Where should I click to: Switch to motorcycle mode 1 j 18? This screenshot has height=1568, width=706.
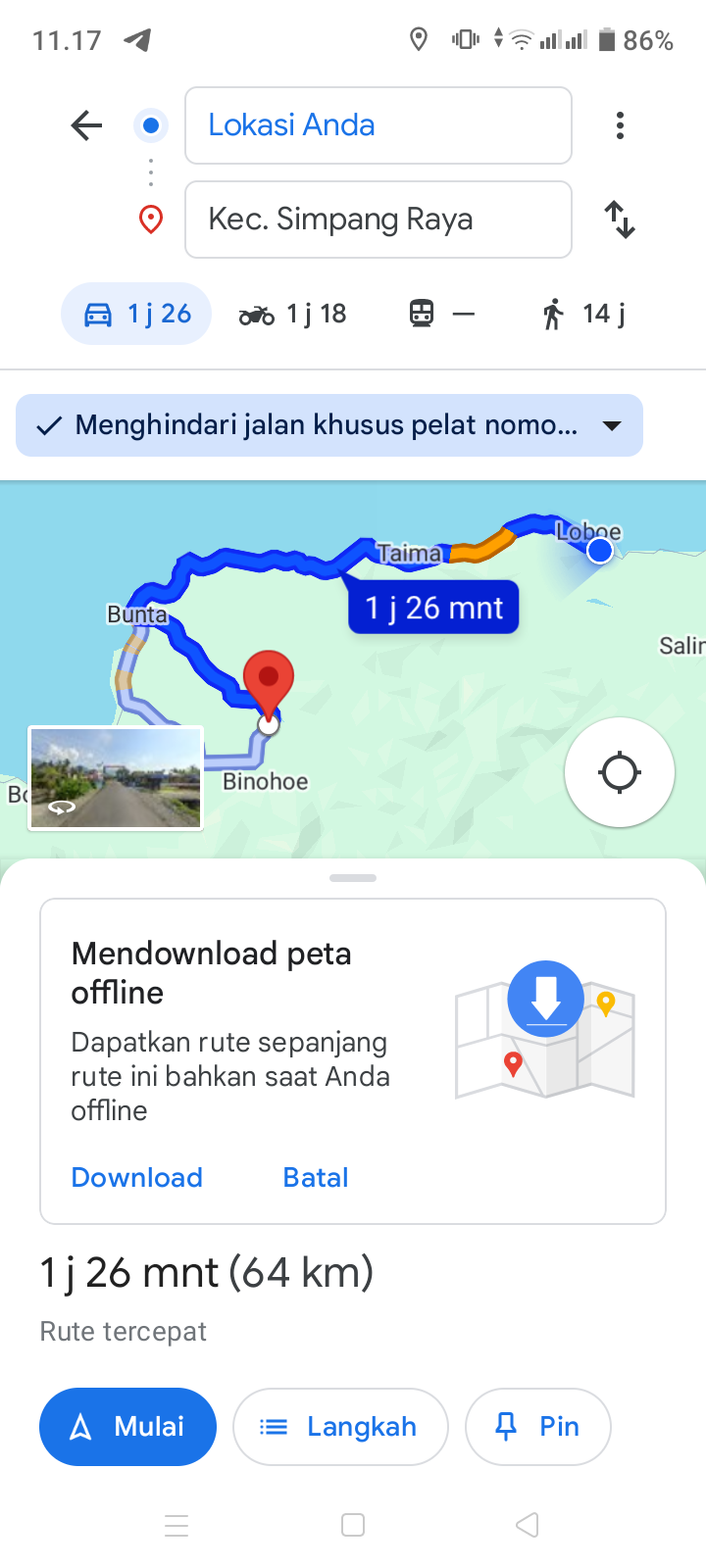click(x=292, y=314)
